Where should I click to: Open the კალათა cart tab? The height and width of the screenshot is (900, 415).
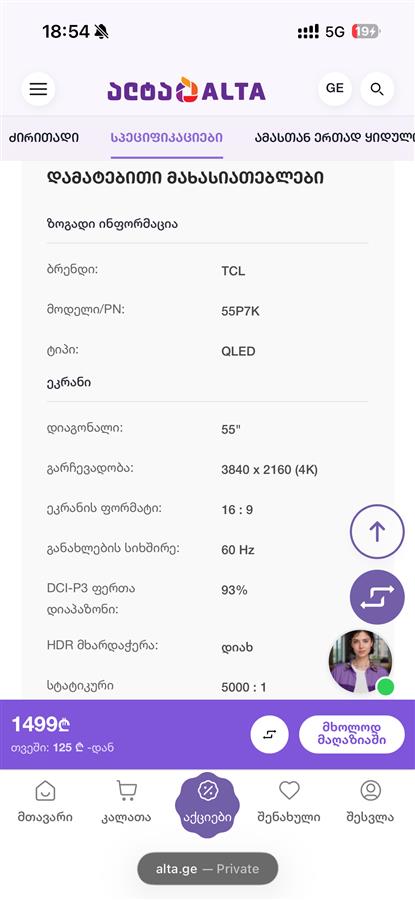(126, 802)
